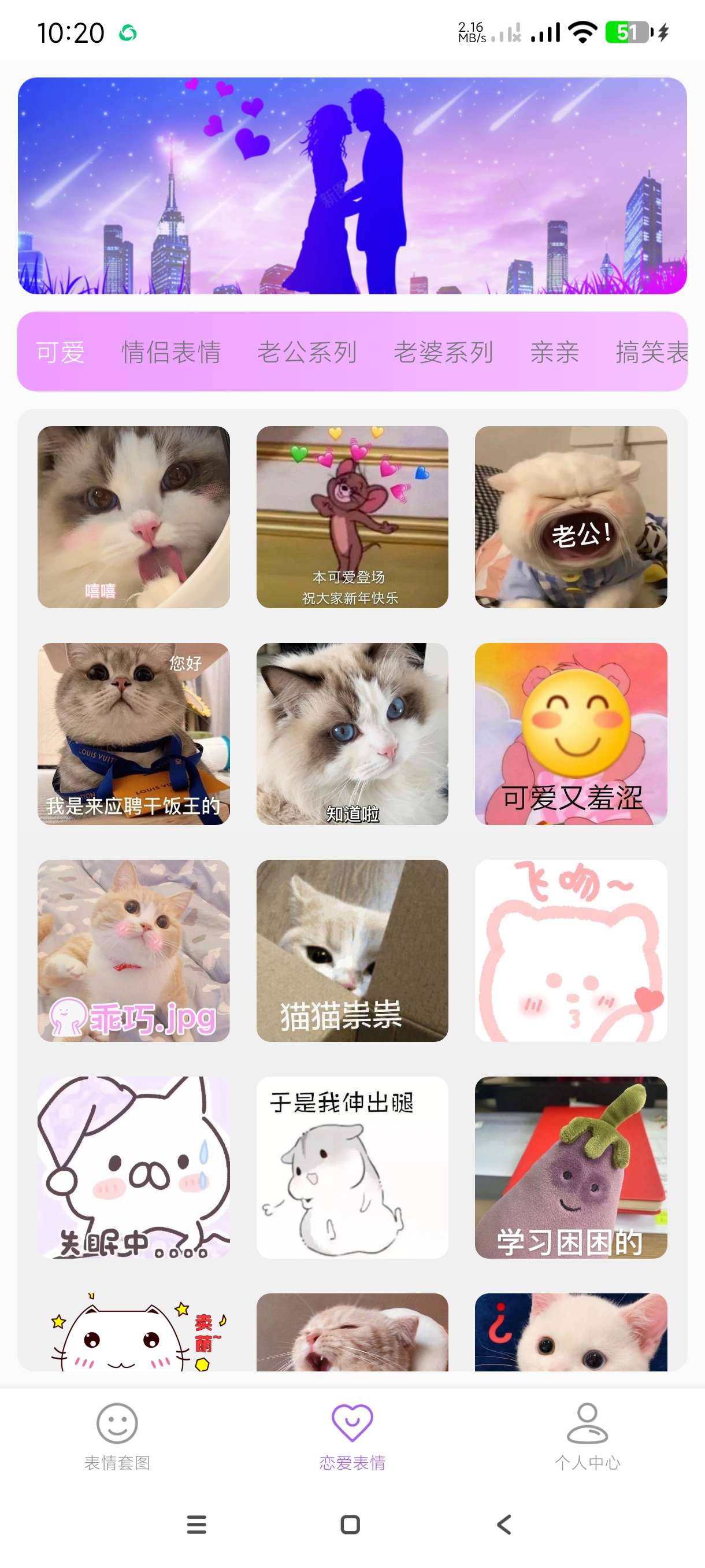Viewport: 705px width, 1568px height.
Task: Open the 猫猫祟祟 sticker
Action: (x=352, y=950)
